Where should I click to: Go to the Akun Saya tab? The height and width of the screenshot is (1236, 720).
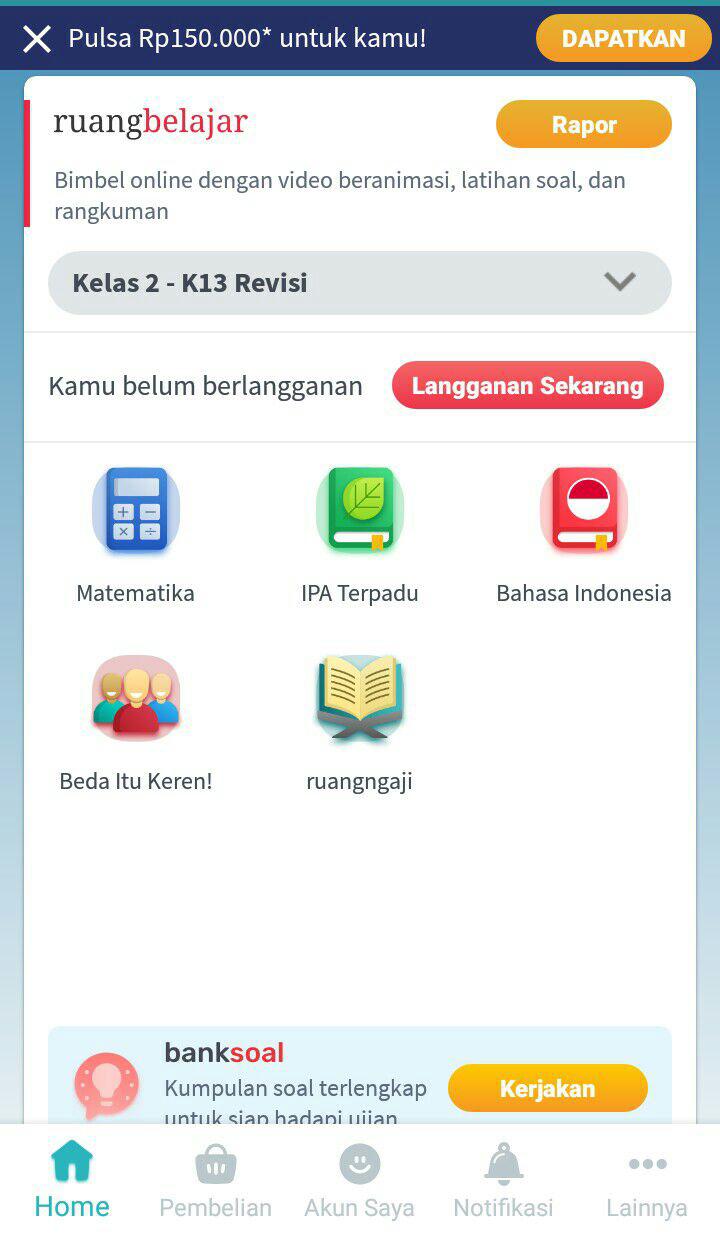coord(359,1181)
